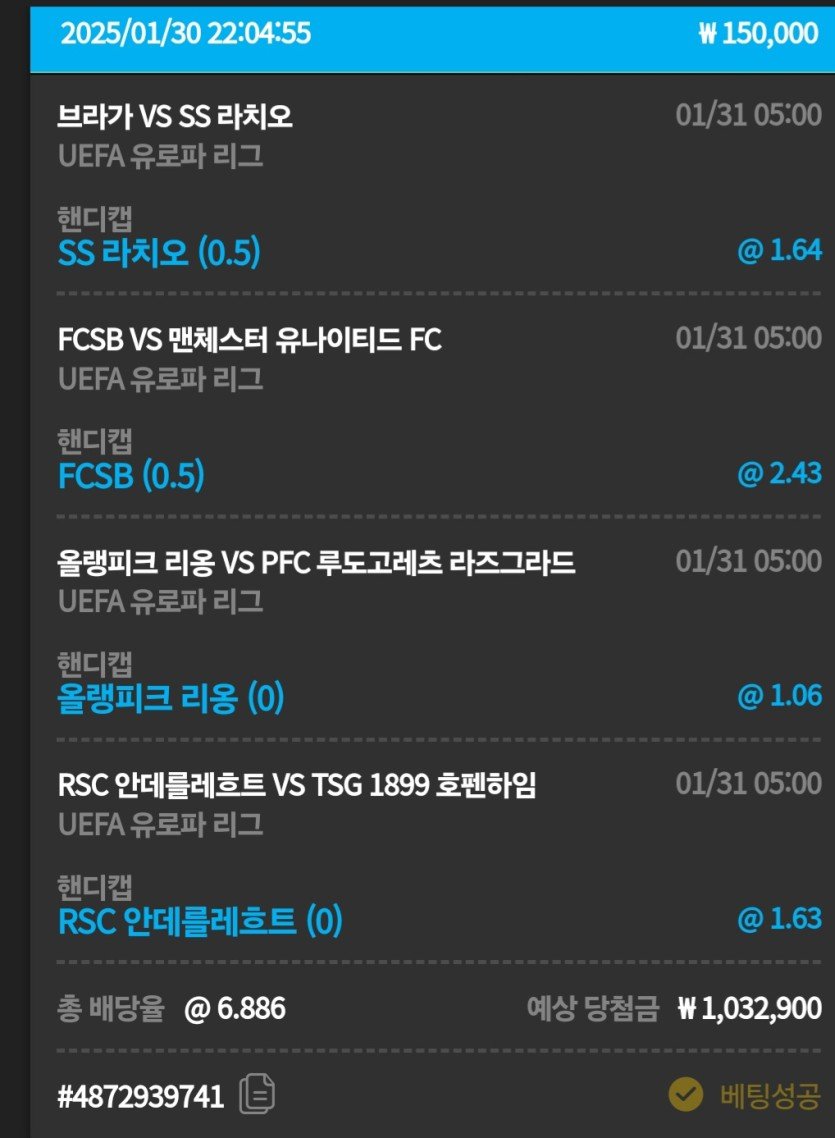Copy bet ID #4872939741
Image resolution: width=835 pixels, height=1138 pixels.
tap(257, 1094)
